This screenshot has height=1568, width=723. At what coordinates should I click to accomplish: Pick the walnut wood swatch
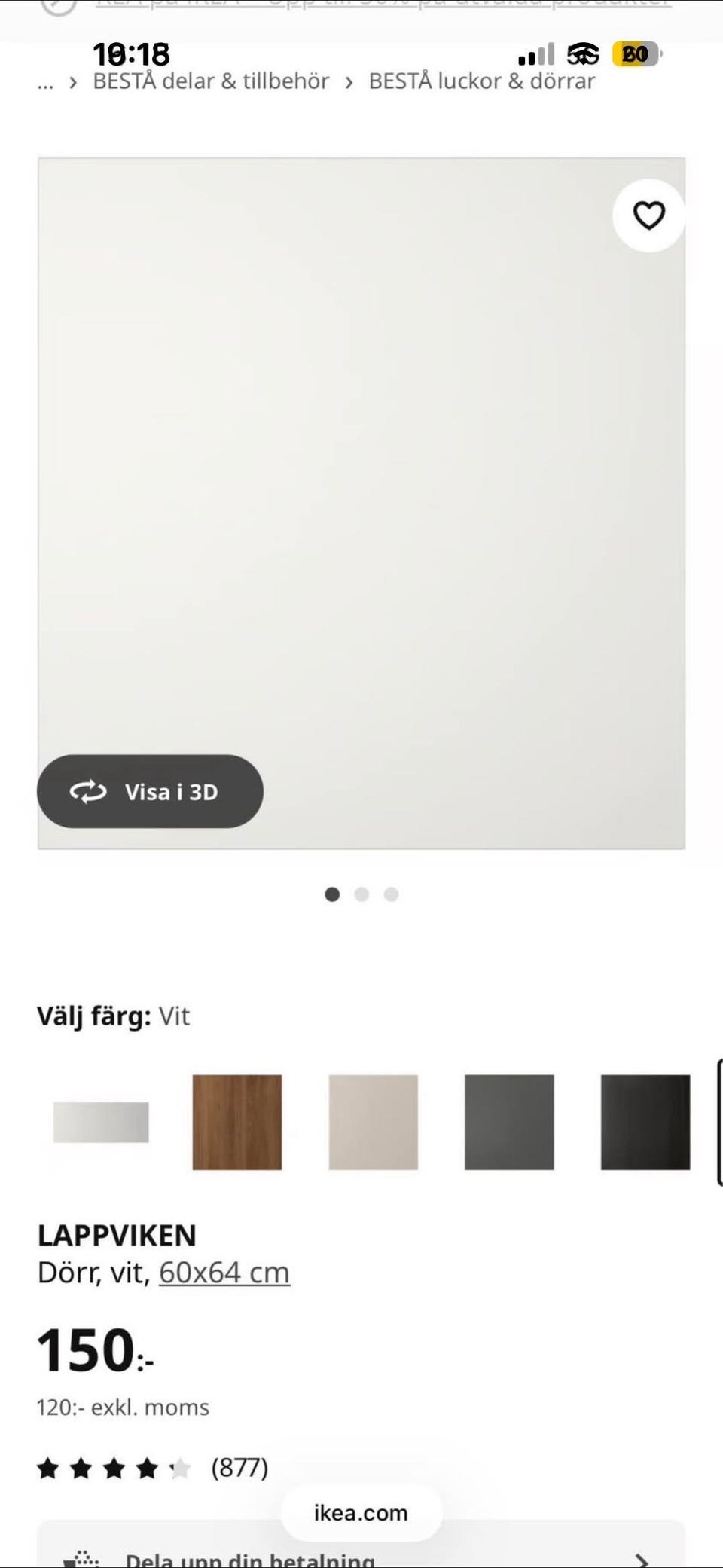(x=236, y=1123)
